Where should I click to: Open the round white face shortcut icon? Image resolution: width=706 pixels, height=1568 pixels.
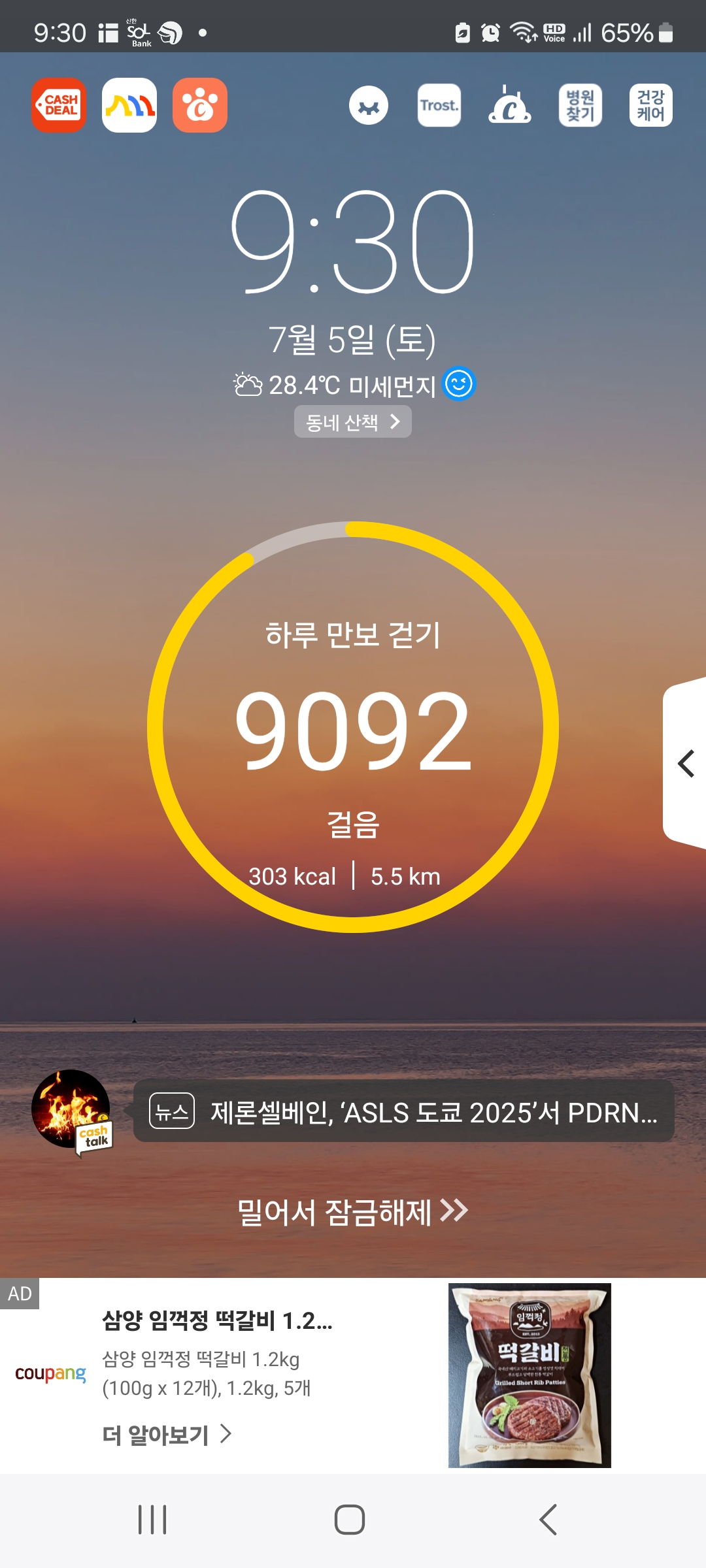tap(369, 105)
